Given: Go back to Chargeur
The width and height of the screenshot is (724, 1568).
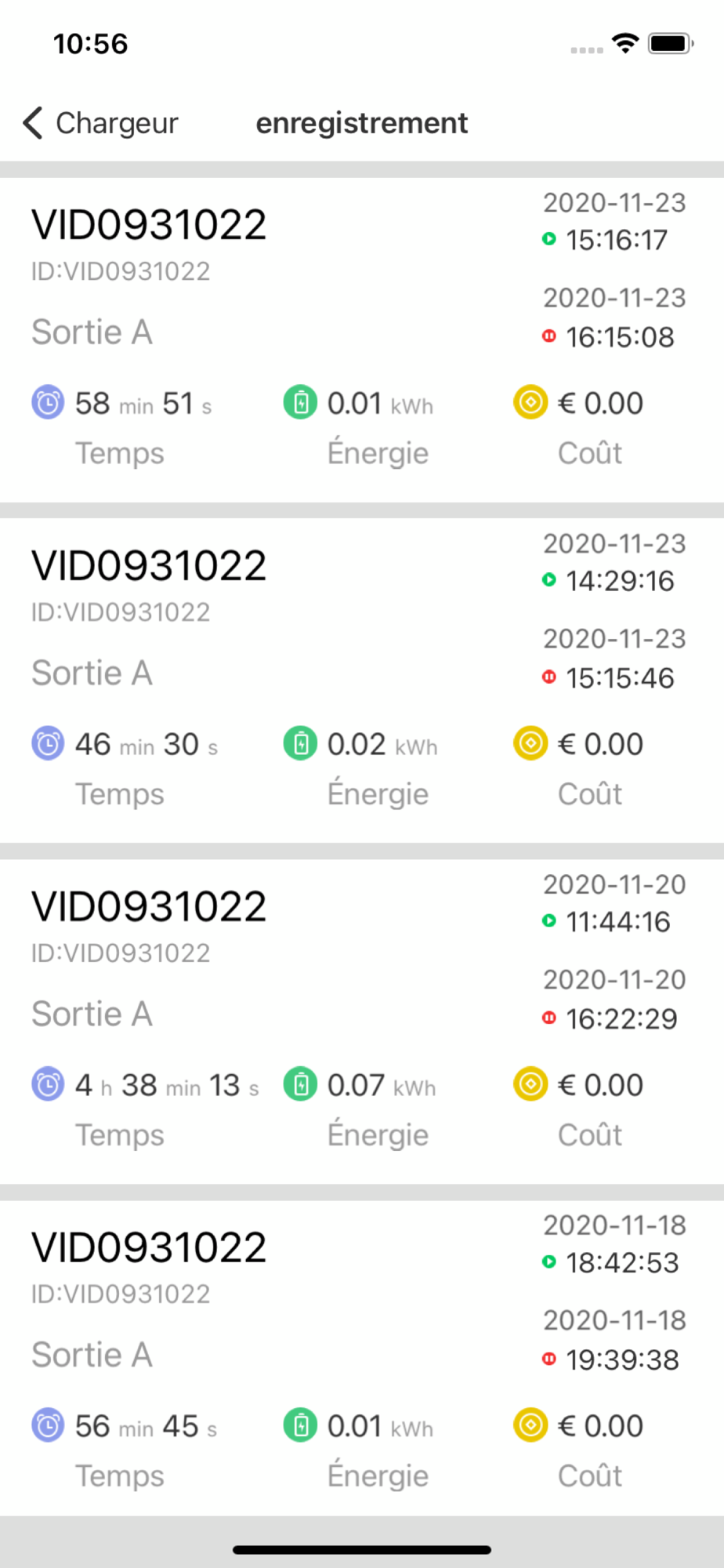Looking at the screenshot, I should pos(100,123).
